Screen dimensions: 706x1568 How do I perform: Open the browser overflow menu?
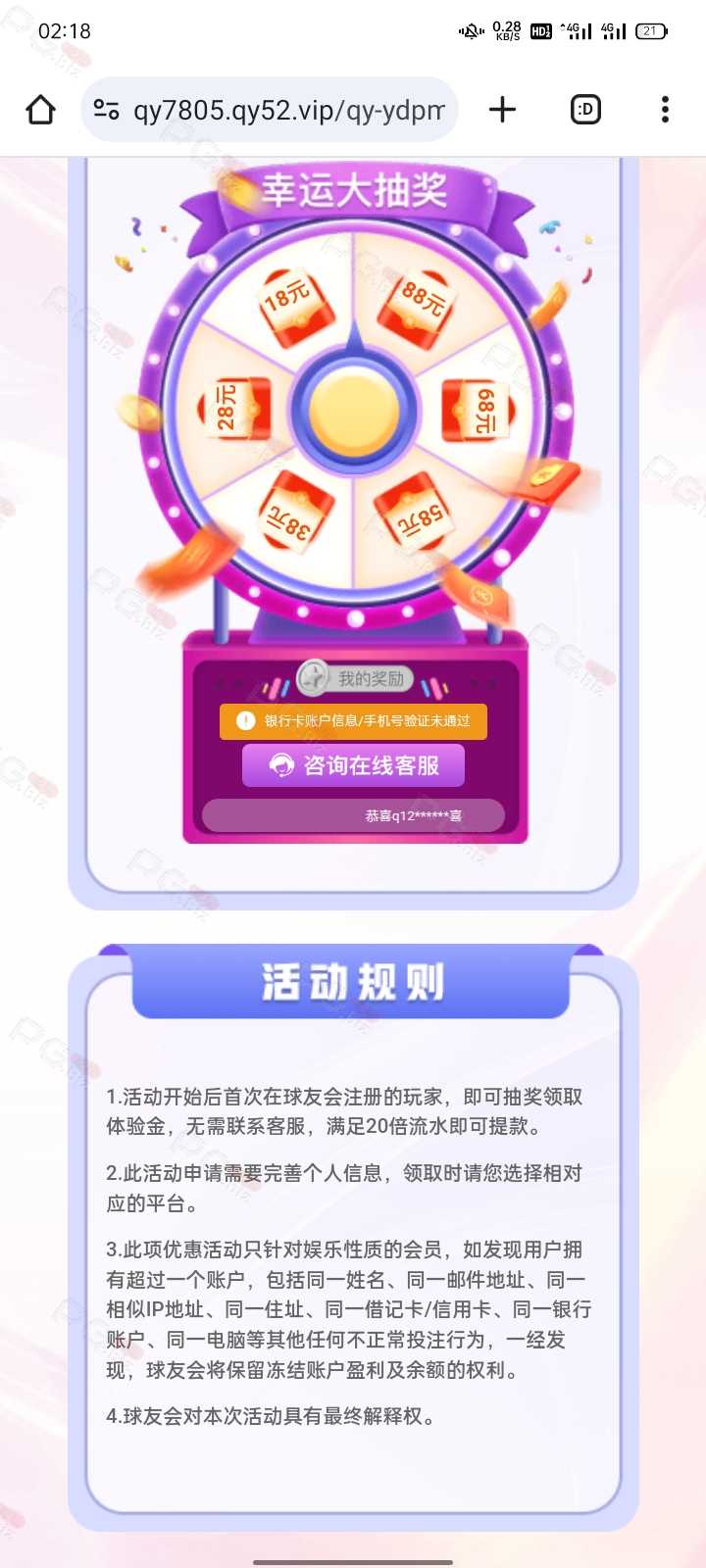[665, 110]
